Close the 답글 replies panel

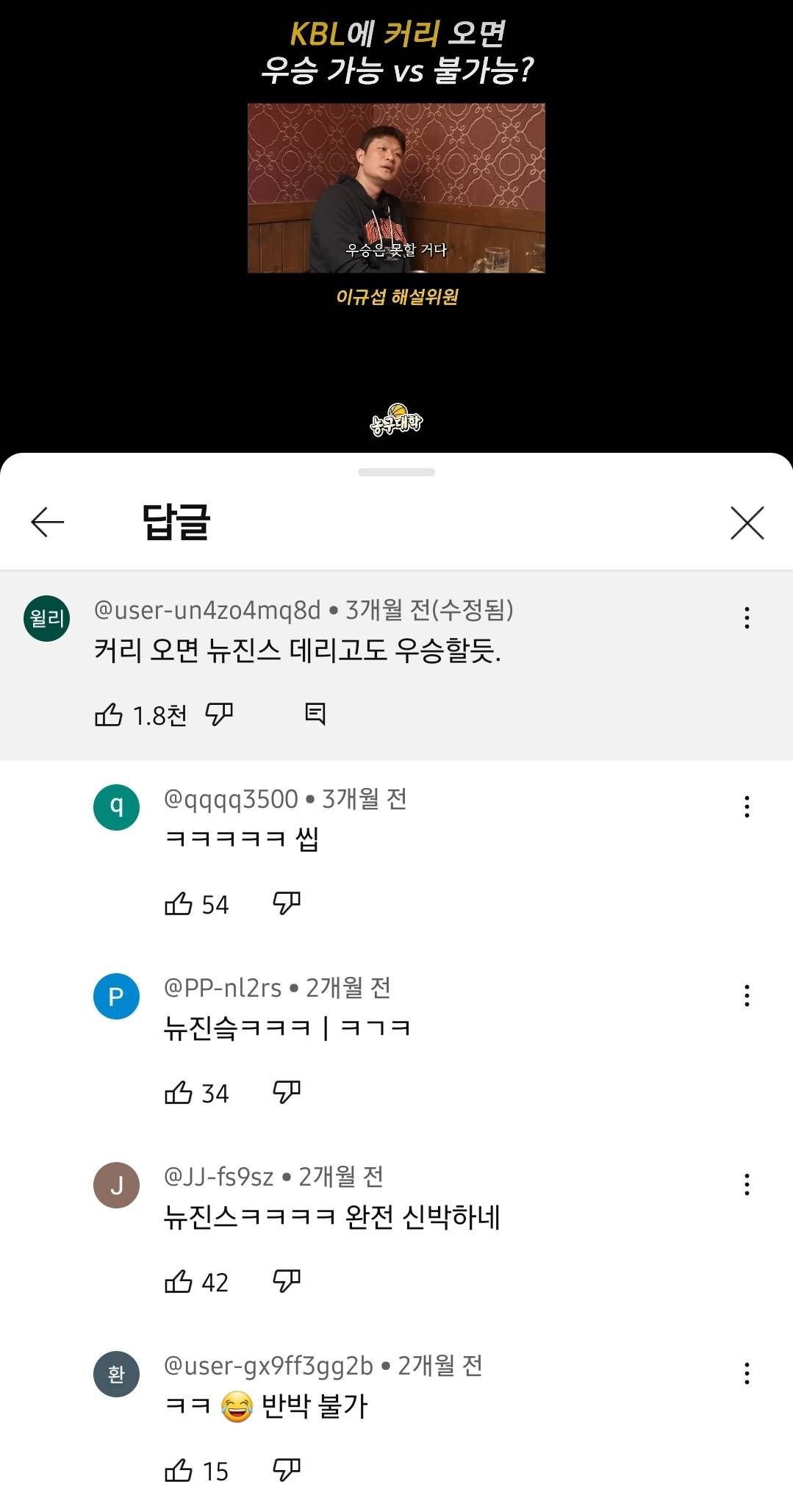pos(747,523)
